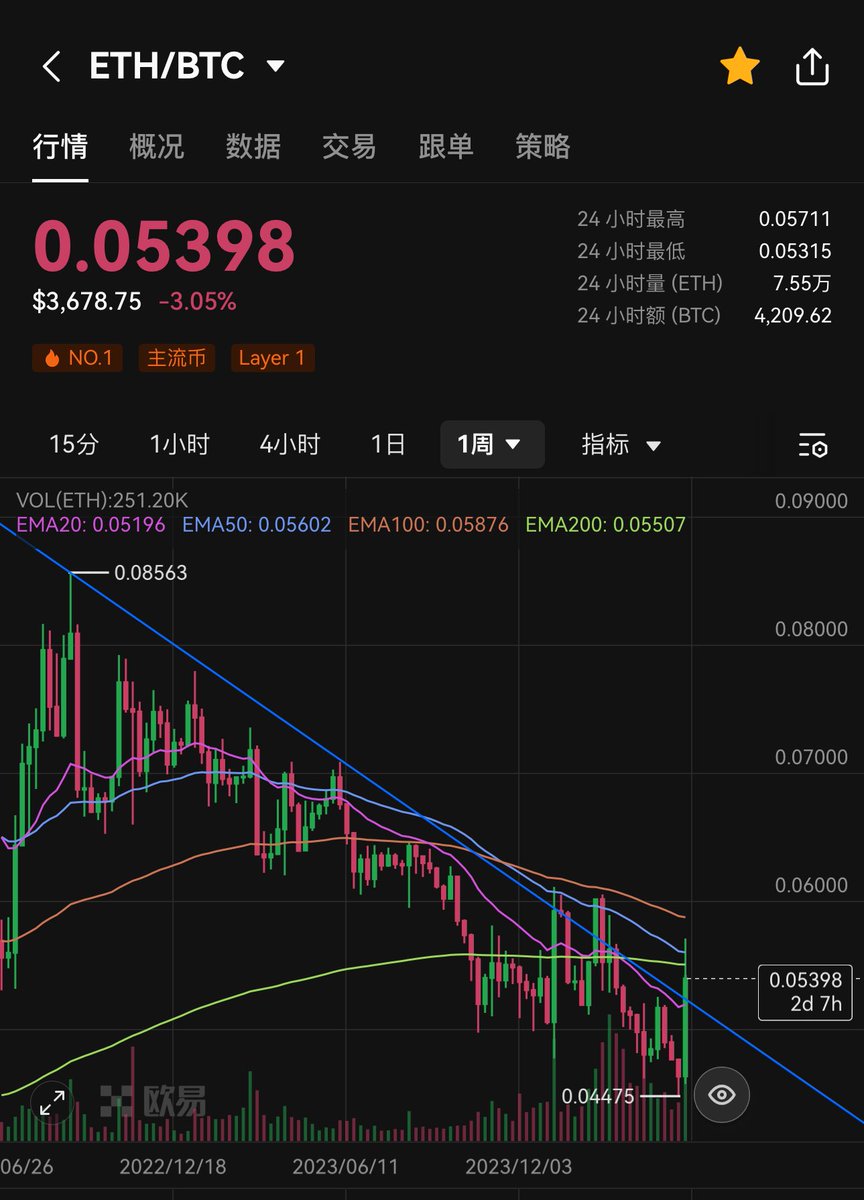864x1200 pixels.
Task: Open chart settings icon
Action: (x=812, y=445)
